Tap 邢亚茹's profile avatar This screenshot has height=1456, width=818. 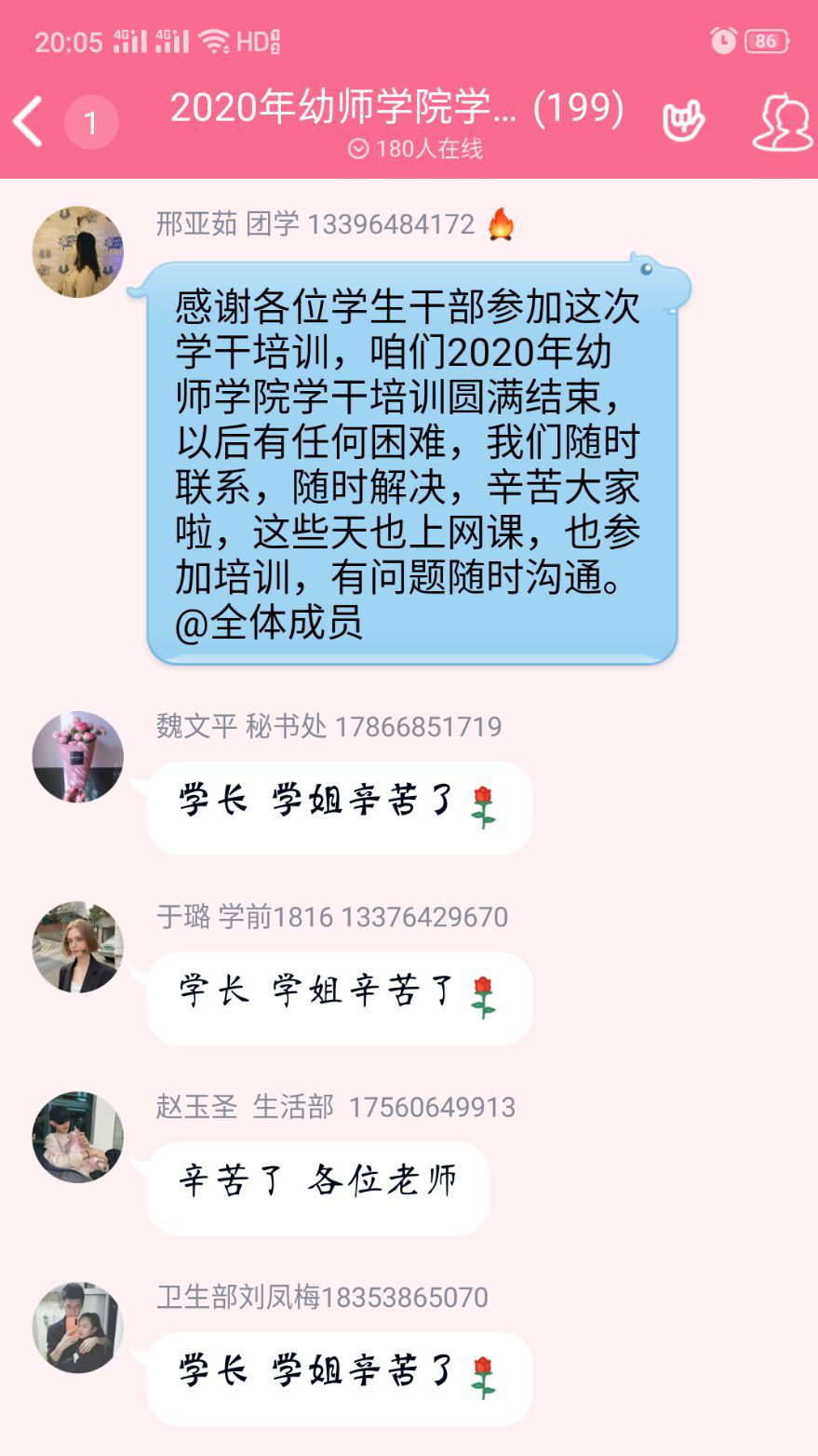point(78,252)
